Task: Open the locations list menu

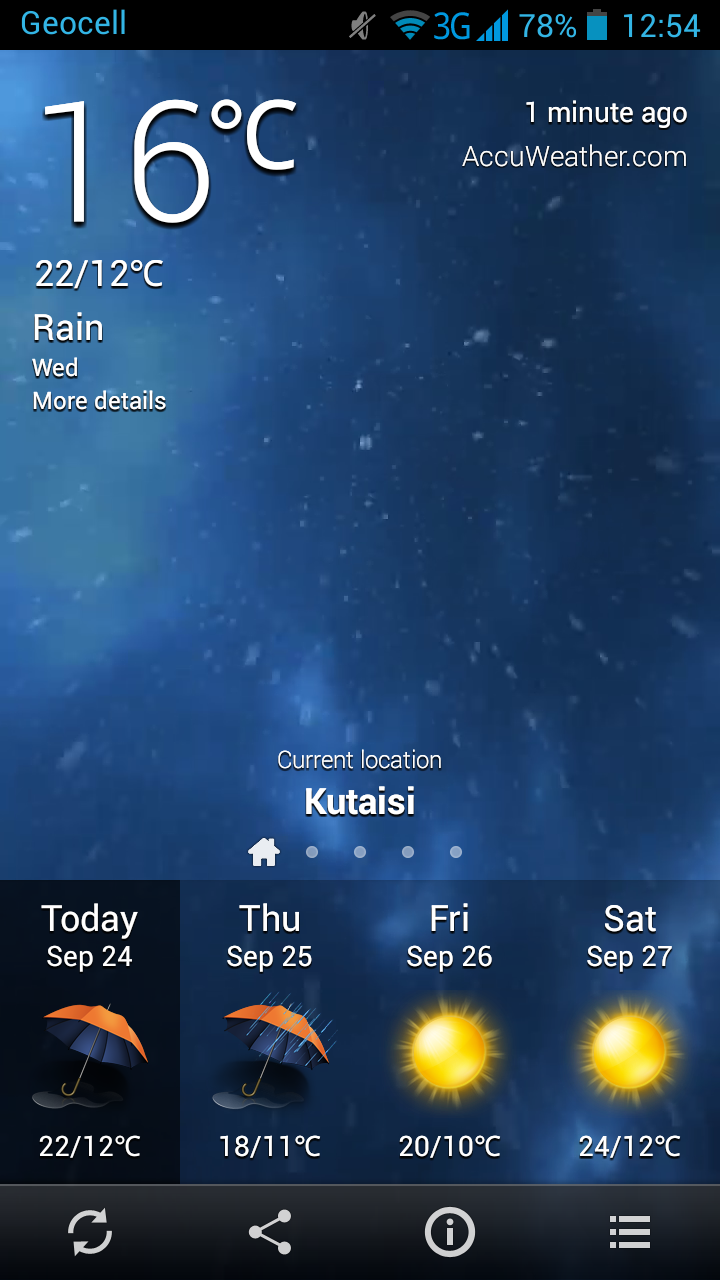Action: coord(630,1232)
